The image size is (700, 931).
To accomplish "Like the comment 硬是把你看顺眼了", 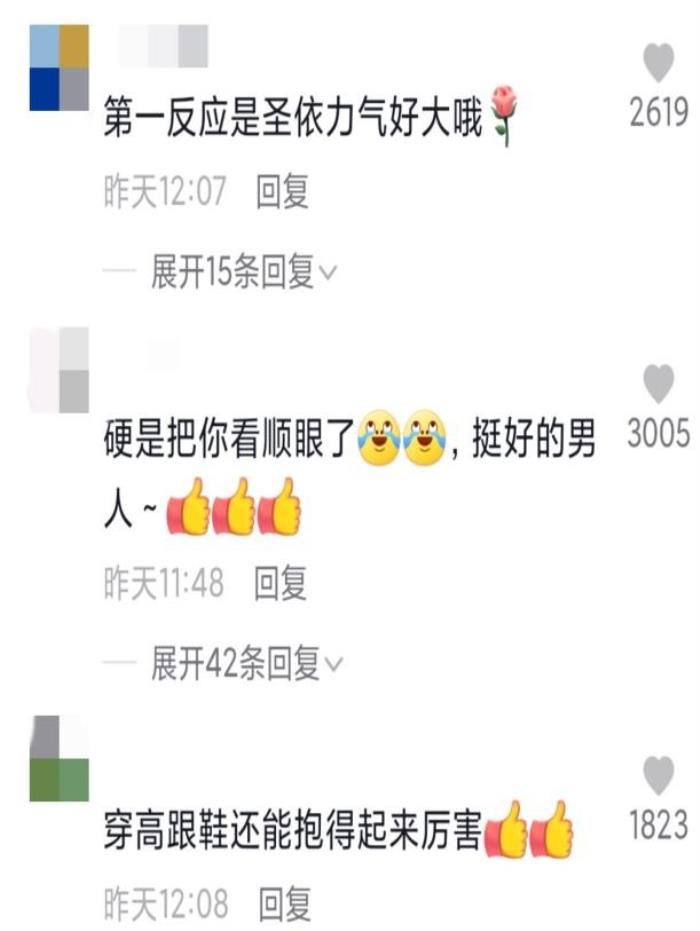I will point(658,384).
